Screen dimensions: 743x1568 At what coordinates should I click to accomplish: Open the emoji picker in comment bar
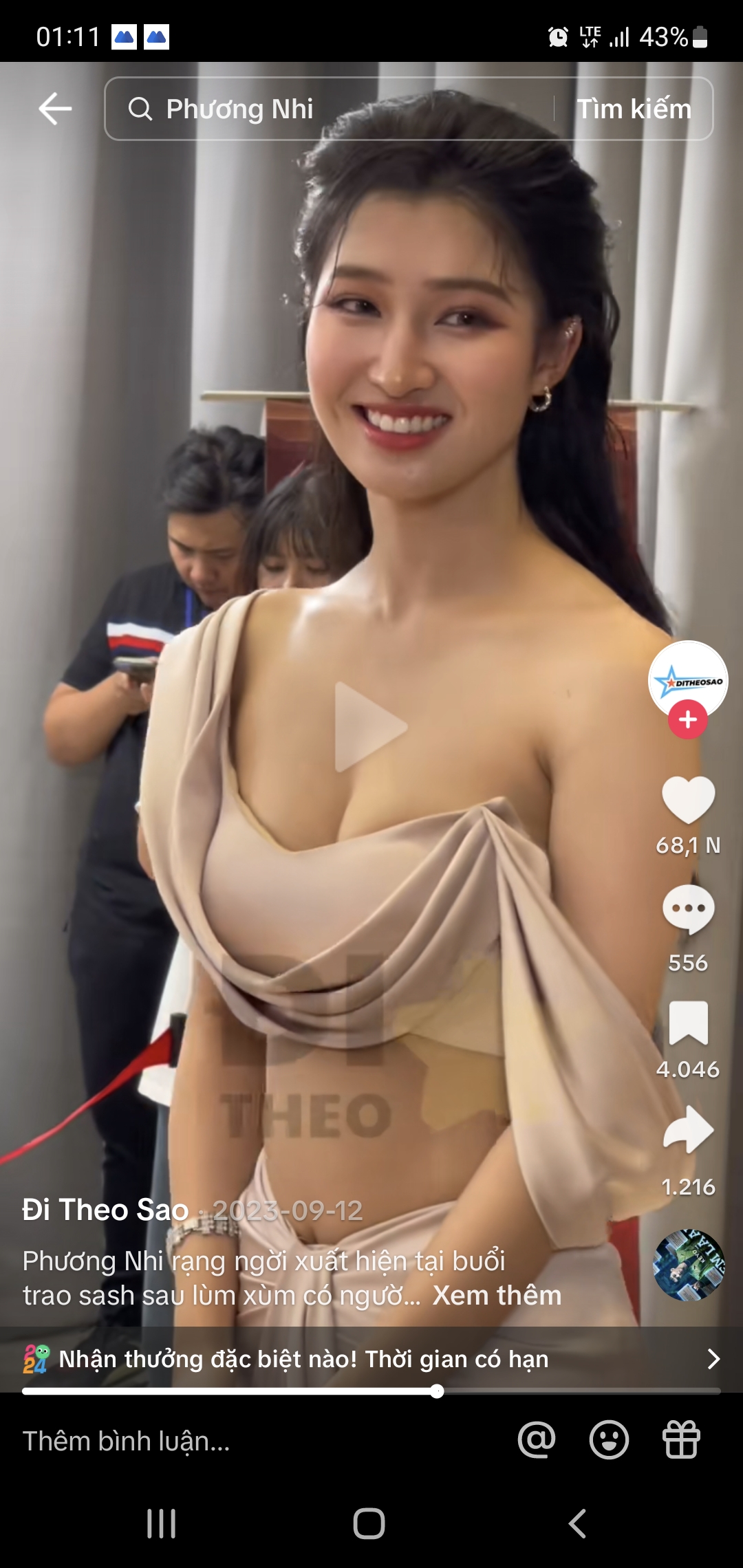click(x=609, y=1440)
